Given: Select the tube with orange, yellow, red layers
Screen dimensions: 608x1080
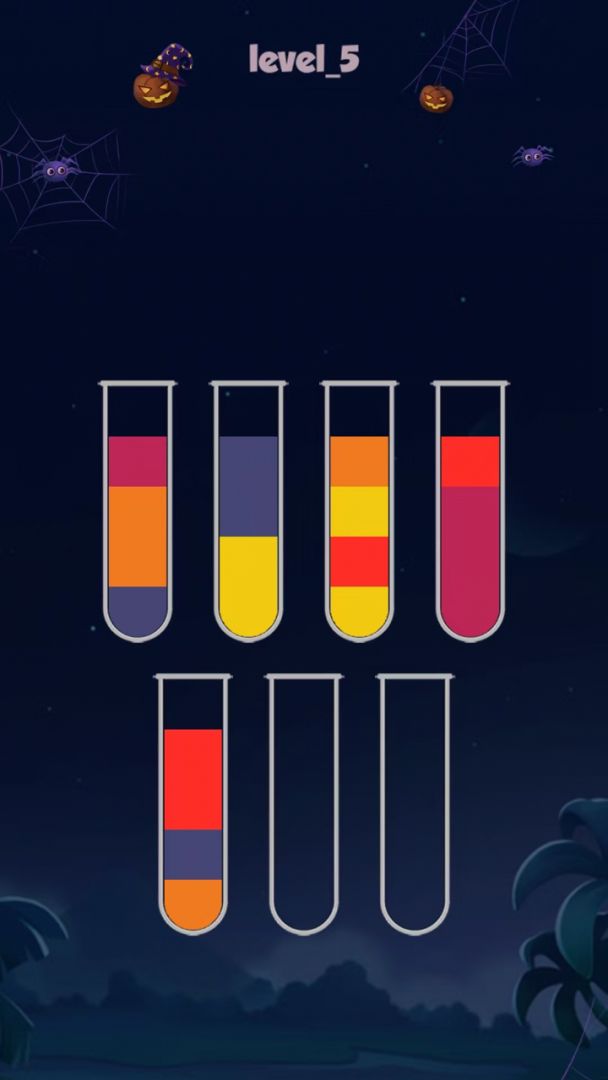Looking at the screenshot, I should pyautogui.click(x=359, y=510).
